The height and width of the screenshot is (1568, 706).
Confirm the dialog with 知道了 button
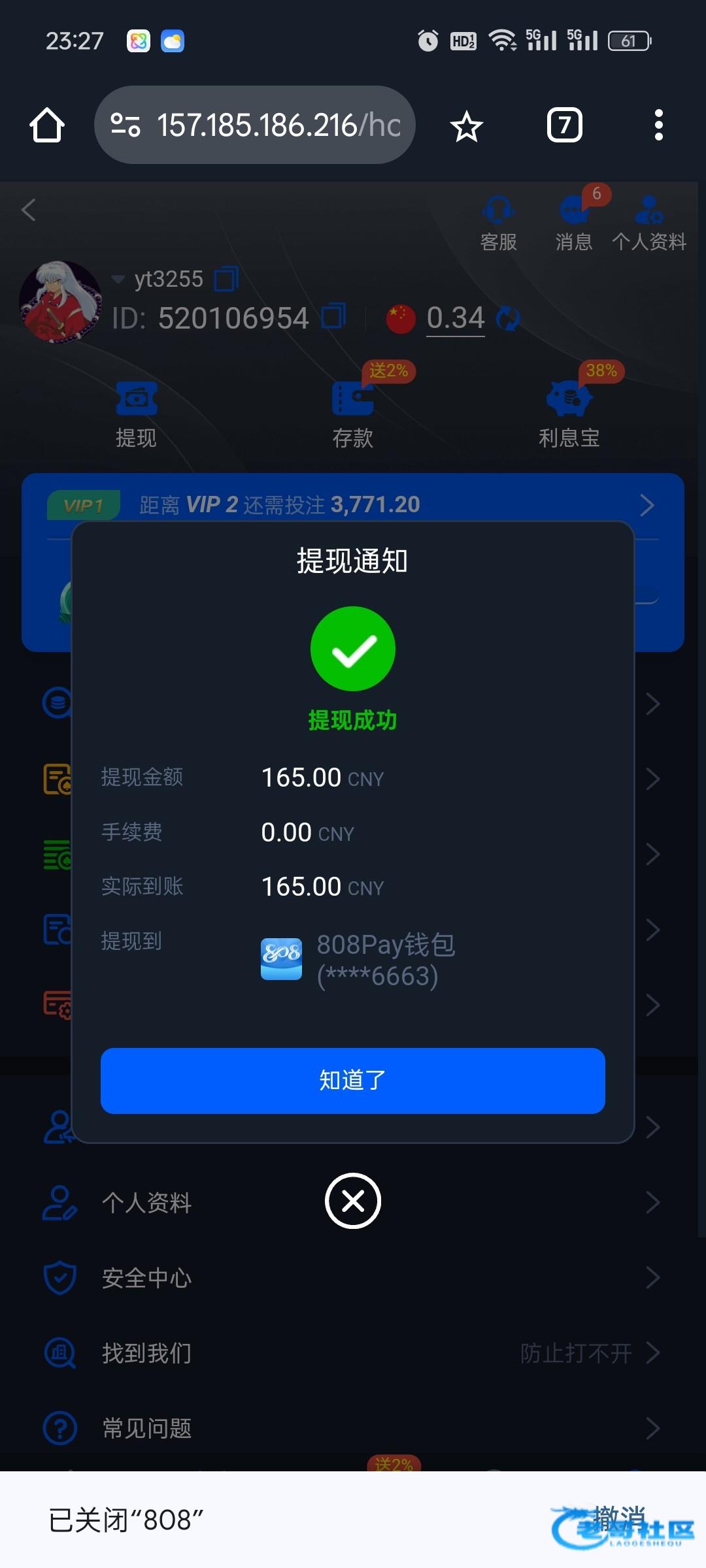pos(352,1081)
